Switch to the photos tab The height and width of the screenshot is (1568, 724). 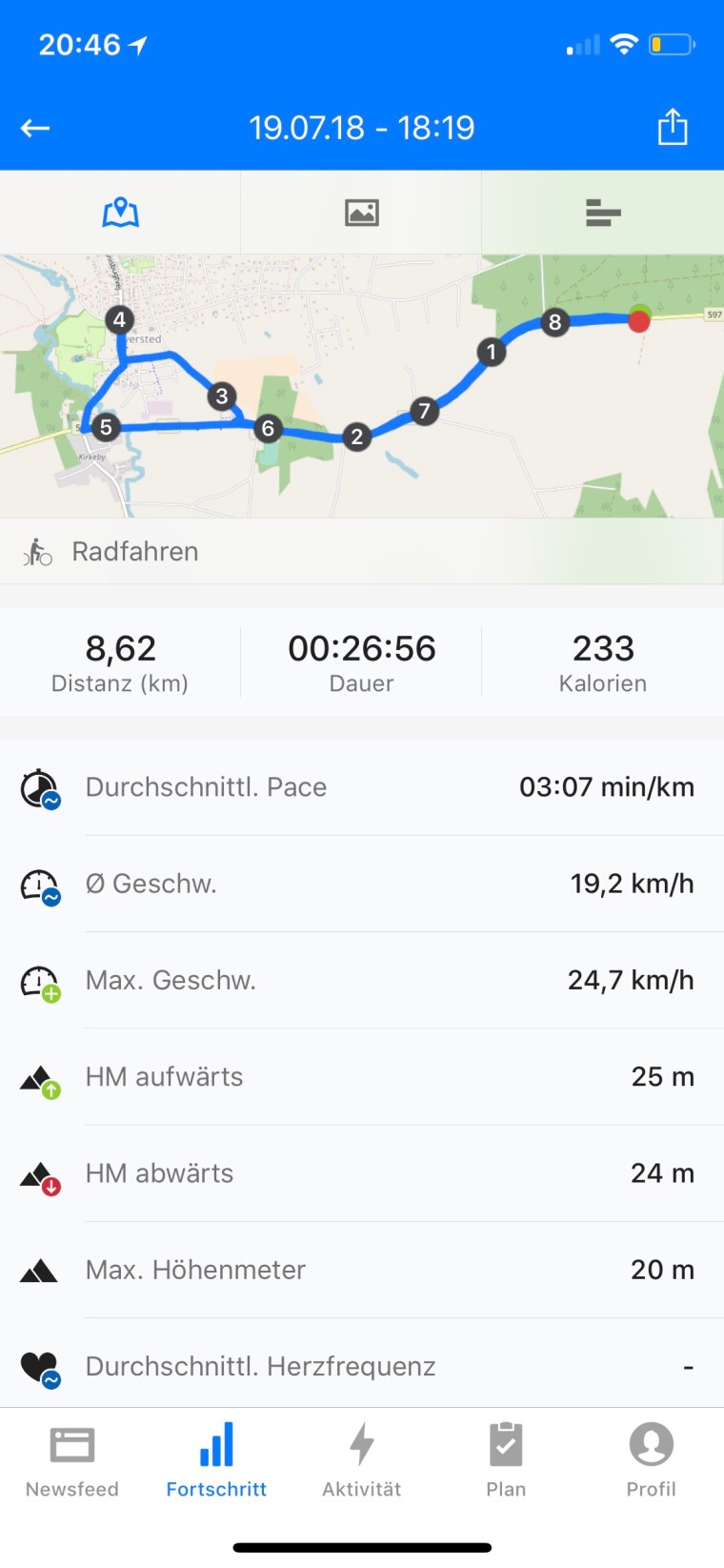coord(361,213)
